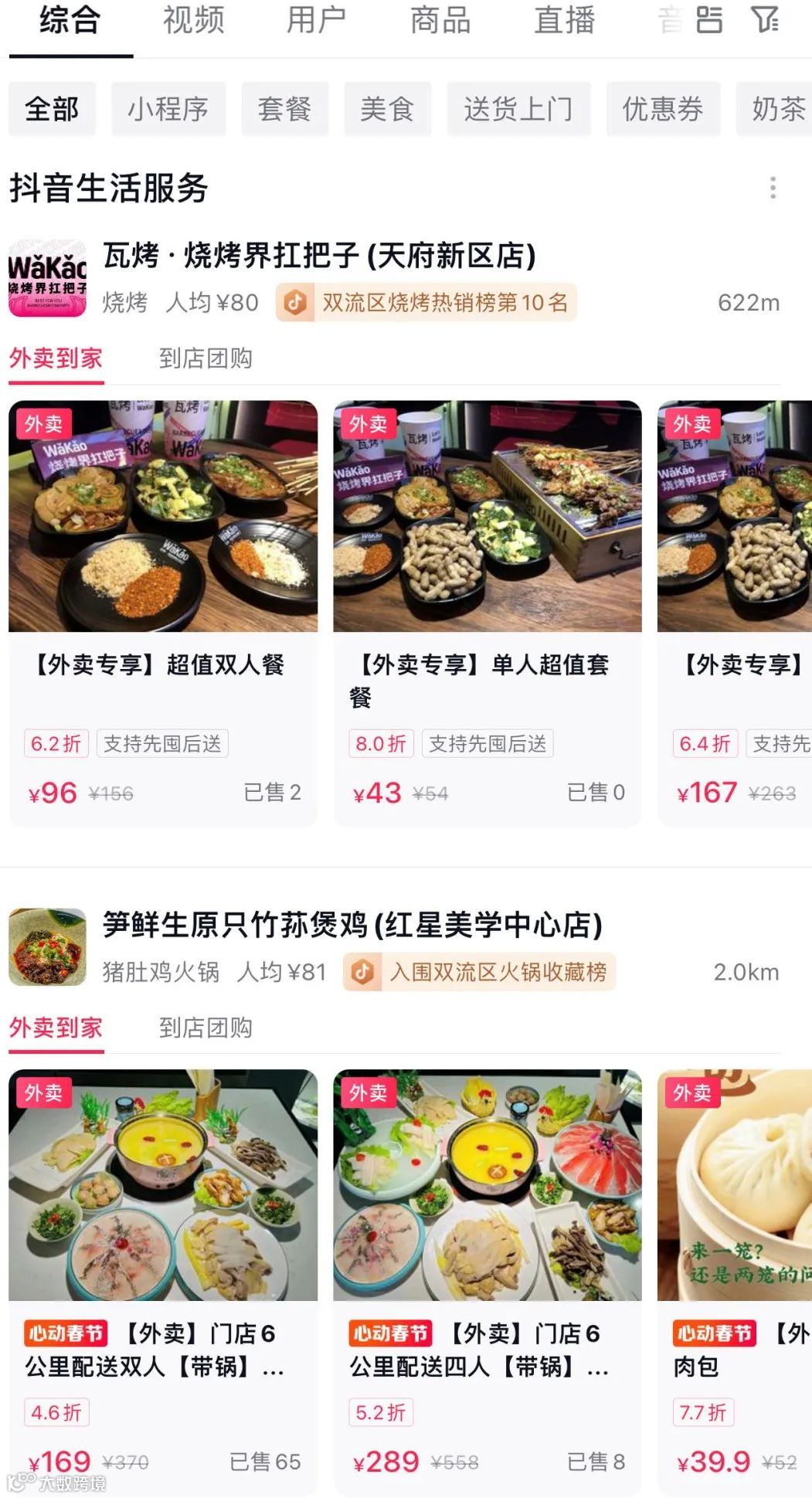Viewport: 812px width, 1498px height.
Task: Open the 笋鲜生原只竹荪煲鸡 store page
Action: [352, 925]
